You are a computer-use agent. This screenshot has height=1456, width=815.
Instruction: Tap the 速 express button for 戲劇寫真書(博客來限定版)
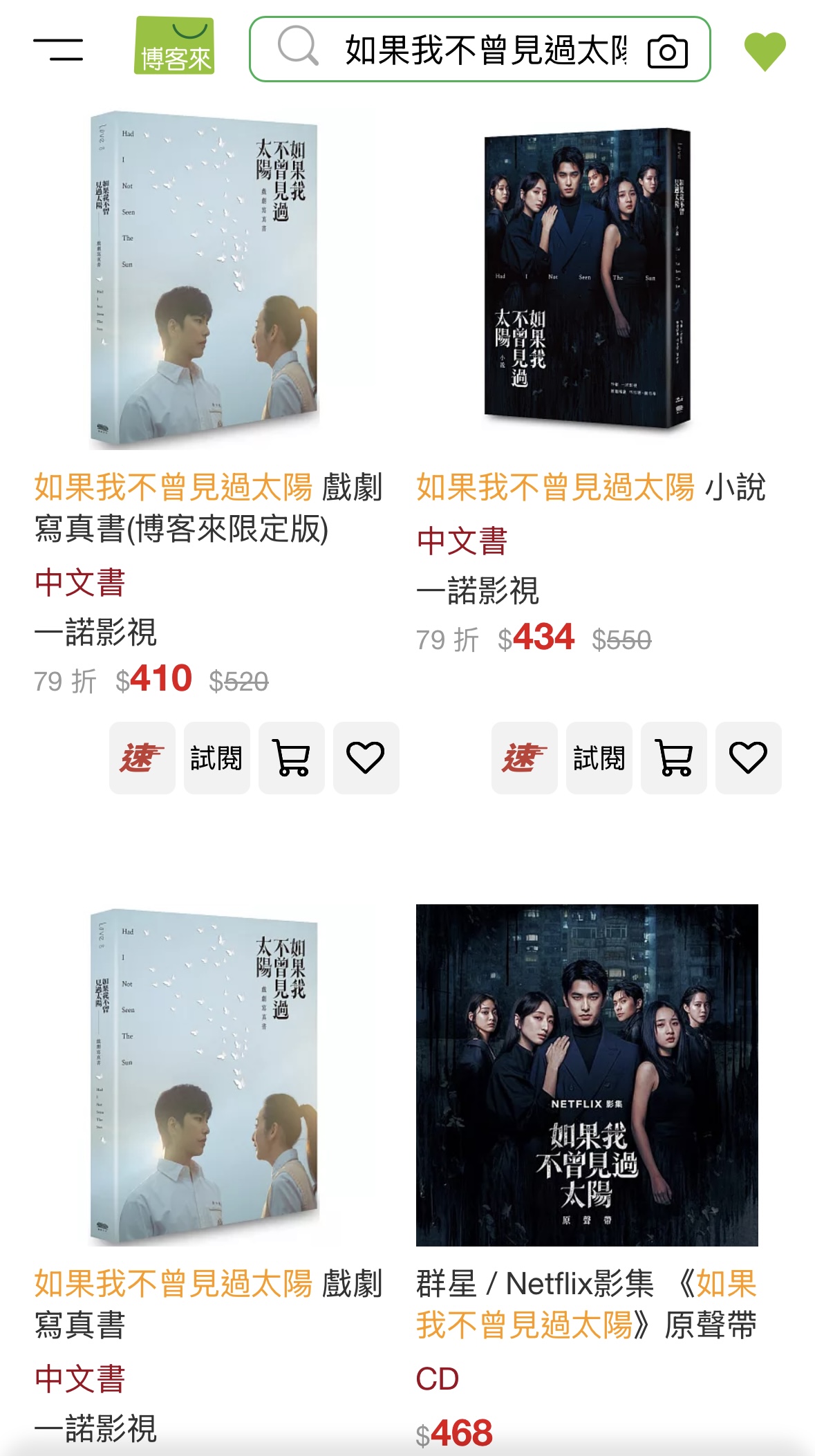(142, 758)
